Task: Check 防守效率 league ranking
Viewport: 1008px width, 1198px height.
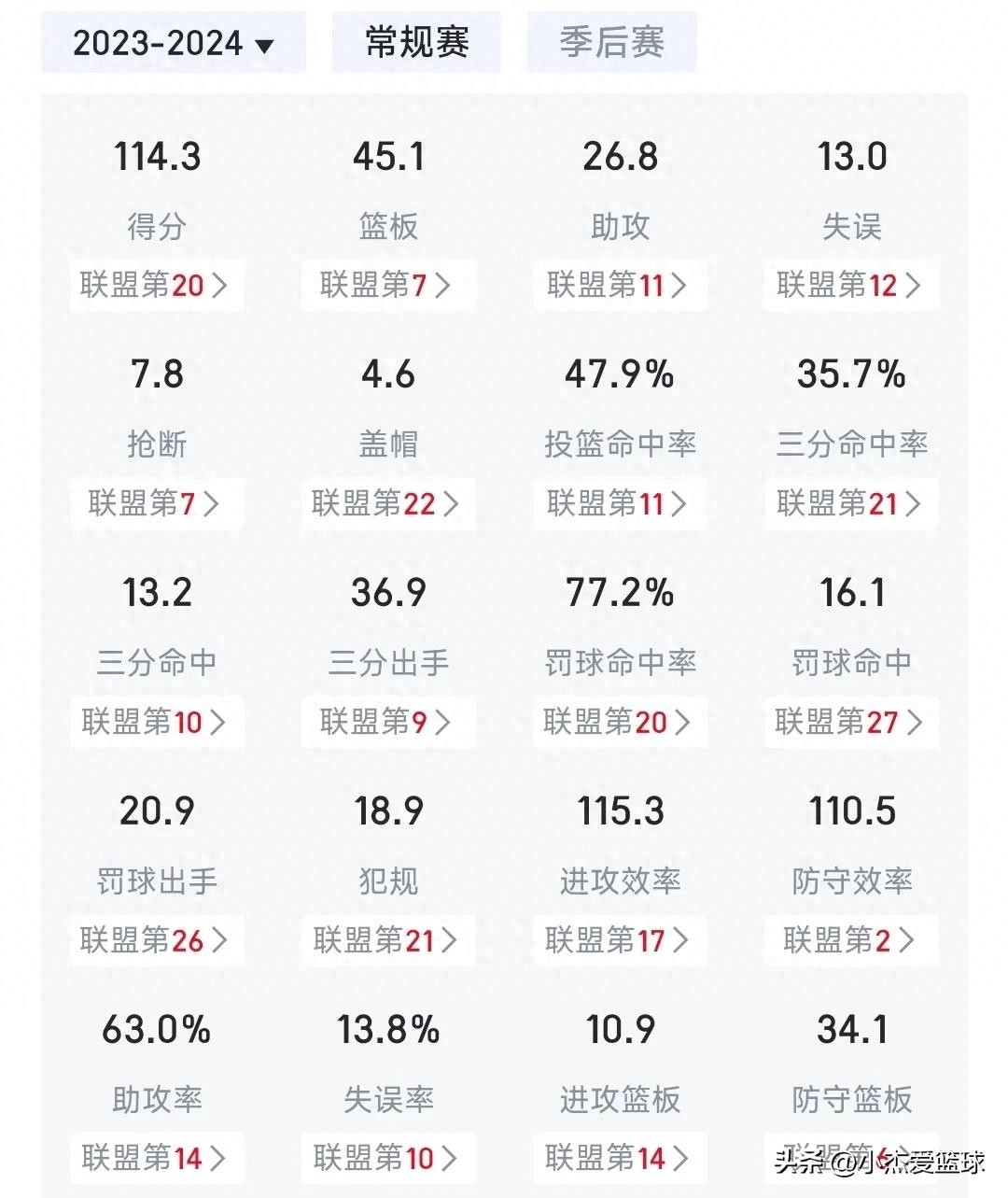Action: [x=850, y=940]
